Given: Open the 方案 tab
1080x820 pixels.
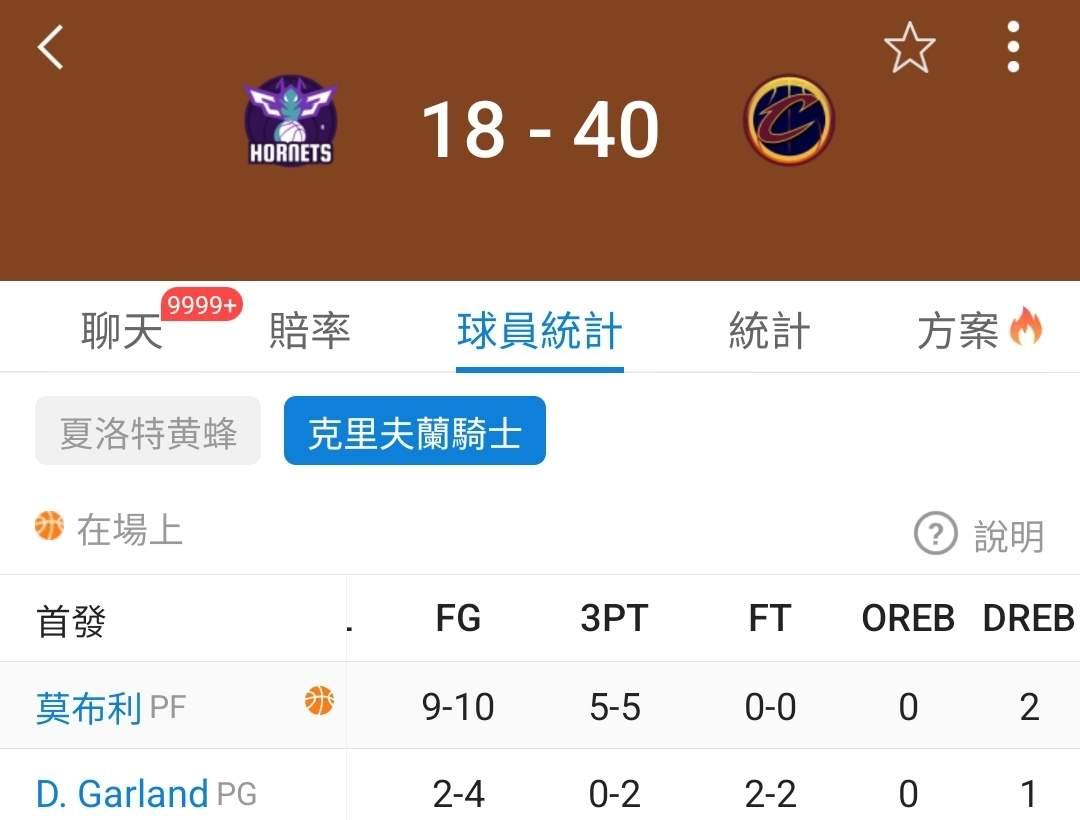Looking at the screenshot, I should [957, 330].
